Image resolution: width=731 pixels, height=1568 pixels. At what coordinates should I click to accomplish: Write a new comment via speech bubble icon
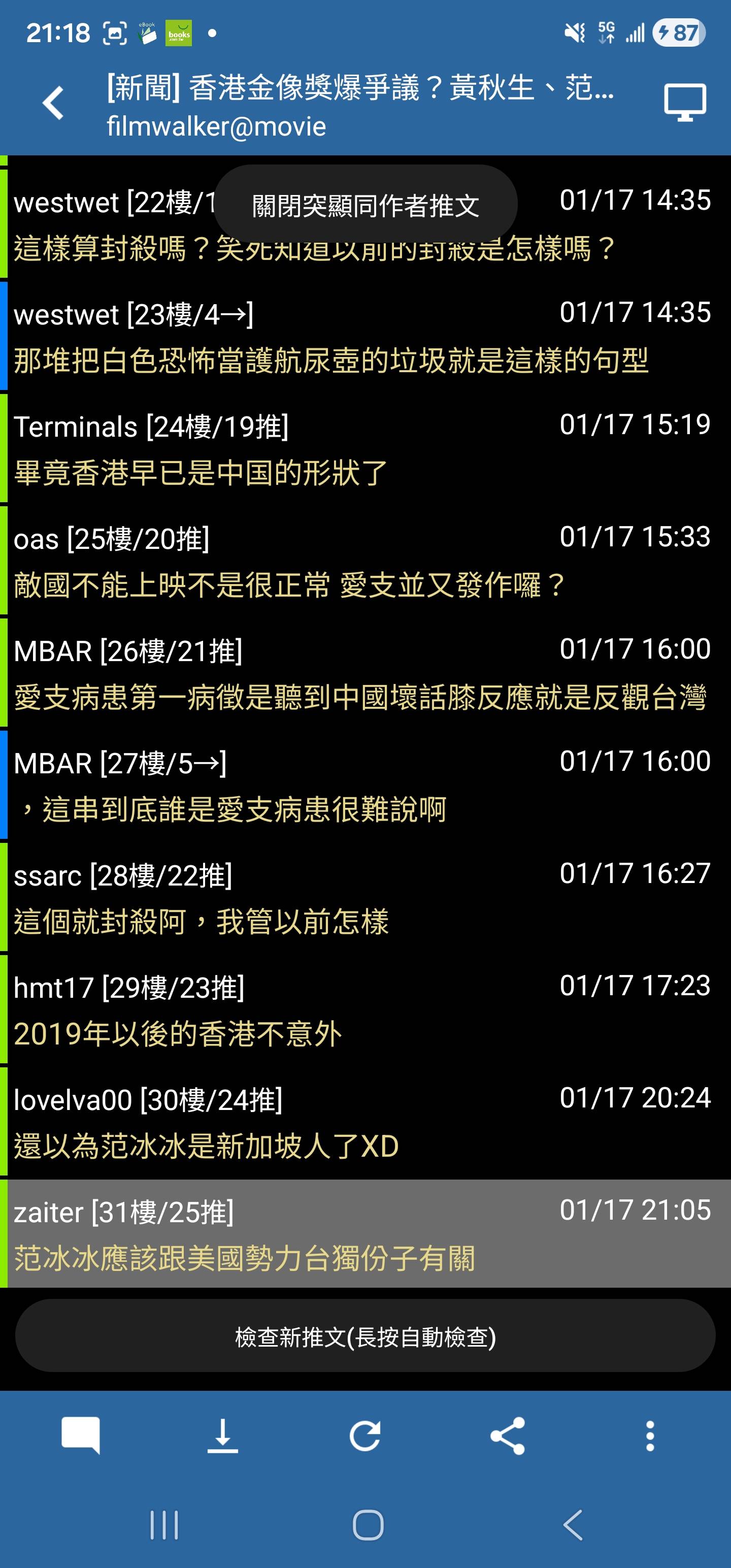click(x=80, y=1436)
